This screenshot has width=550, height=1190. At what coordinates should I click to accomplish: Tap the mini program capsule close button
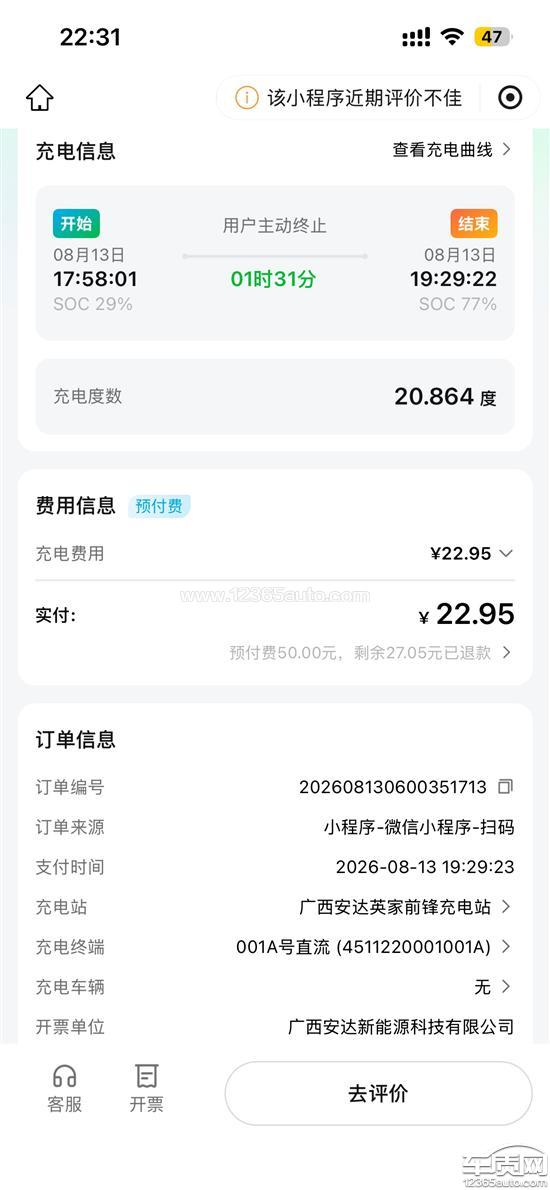510,97
